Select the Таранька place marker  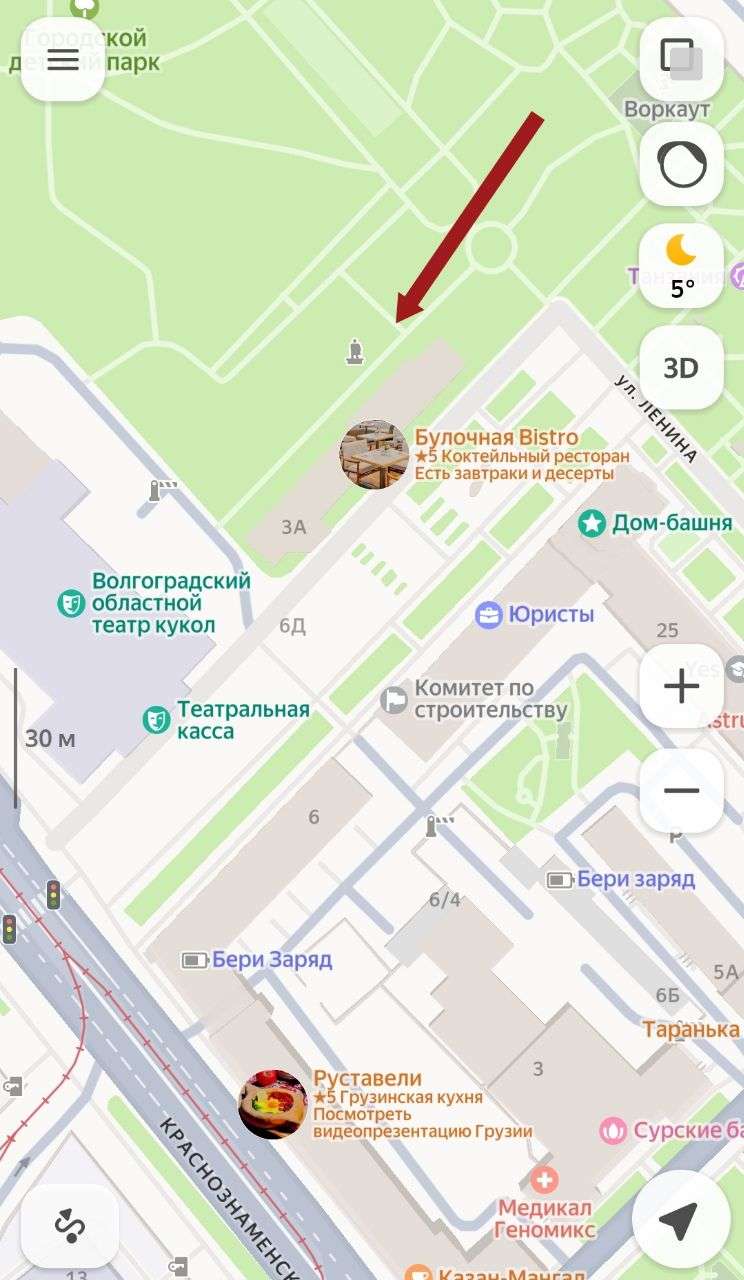690,1029
